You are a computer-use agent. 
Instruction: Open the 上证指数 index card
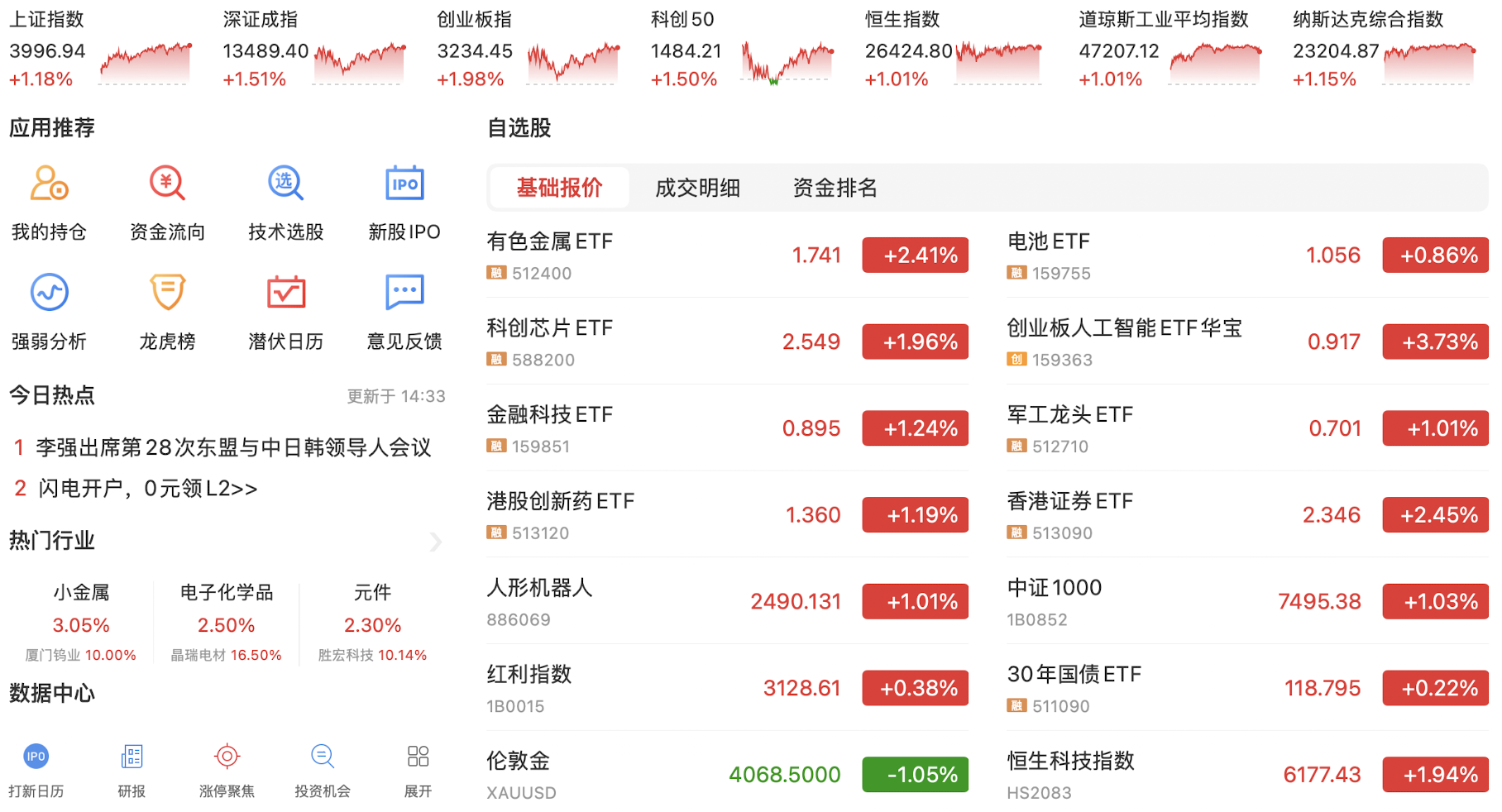pyautogui.click(x=100, y=50)
